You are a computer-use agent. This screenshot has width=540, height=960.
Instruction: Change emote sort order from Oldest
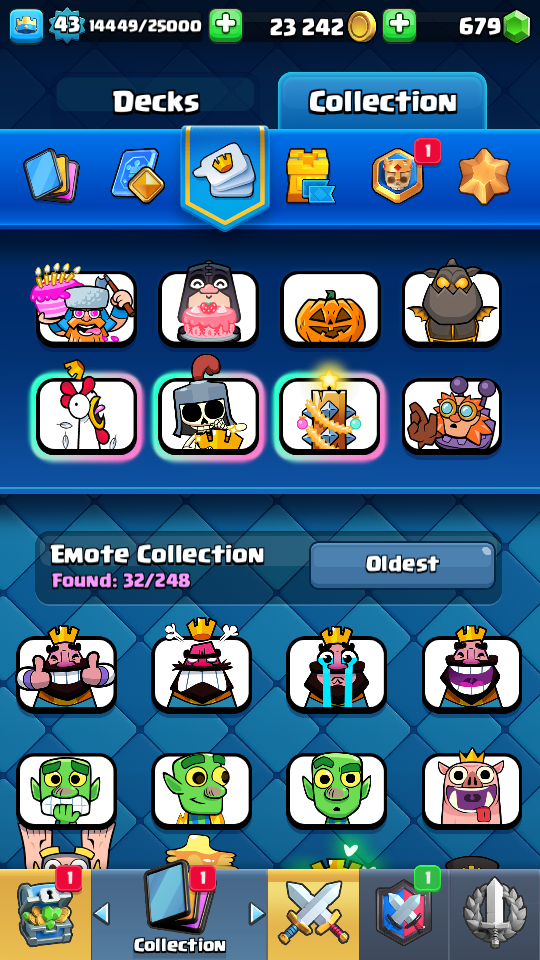[x=402, y=564]
